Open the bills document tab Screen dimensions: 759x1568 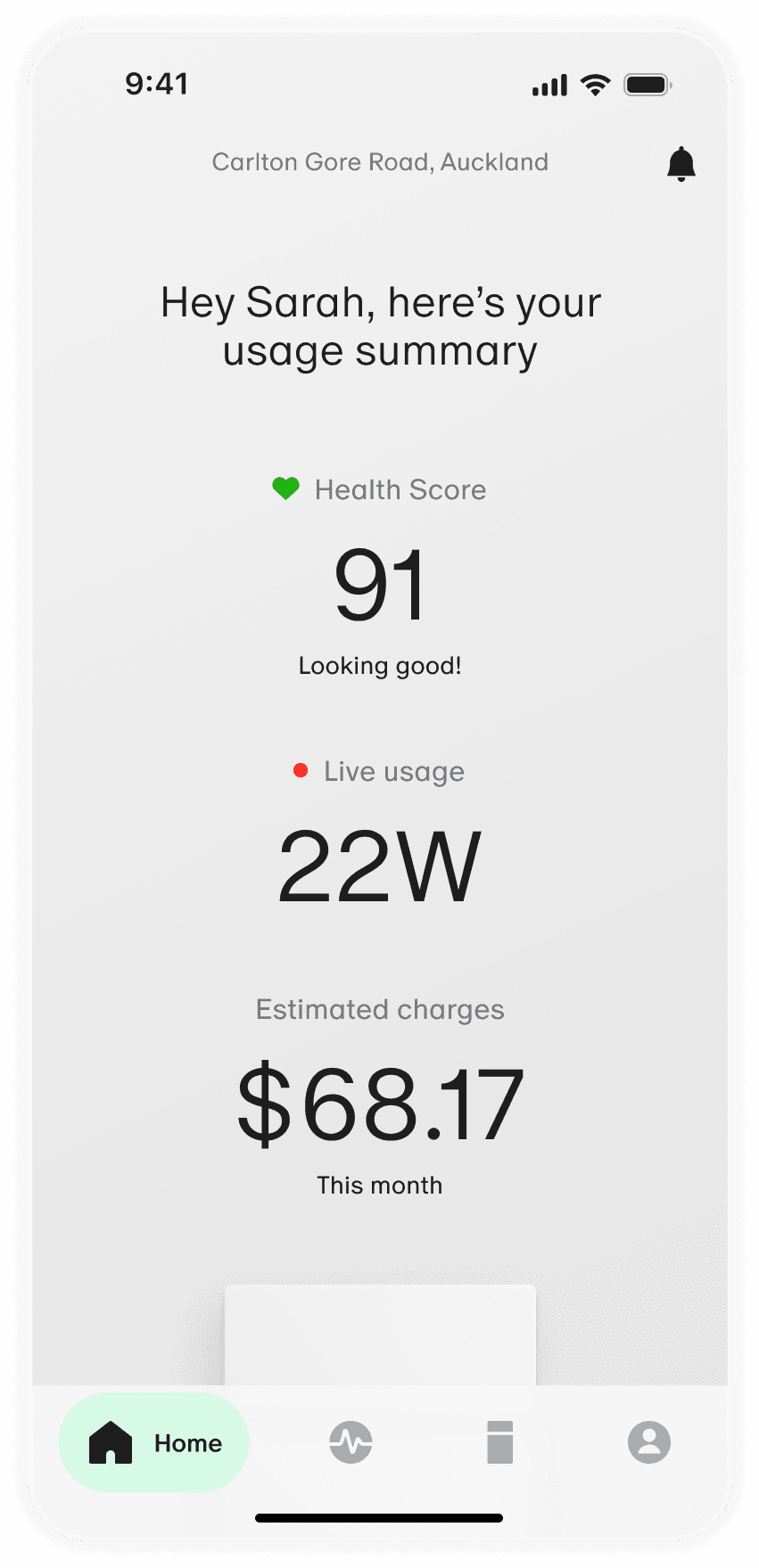[x=499, y=1442]
